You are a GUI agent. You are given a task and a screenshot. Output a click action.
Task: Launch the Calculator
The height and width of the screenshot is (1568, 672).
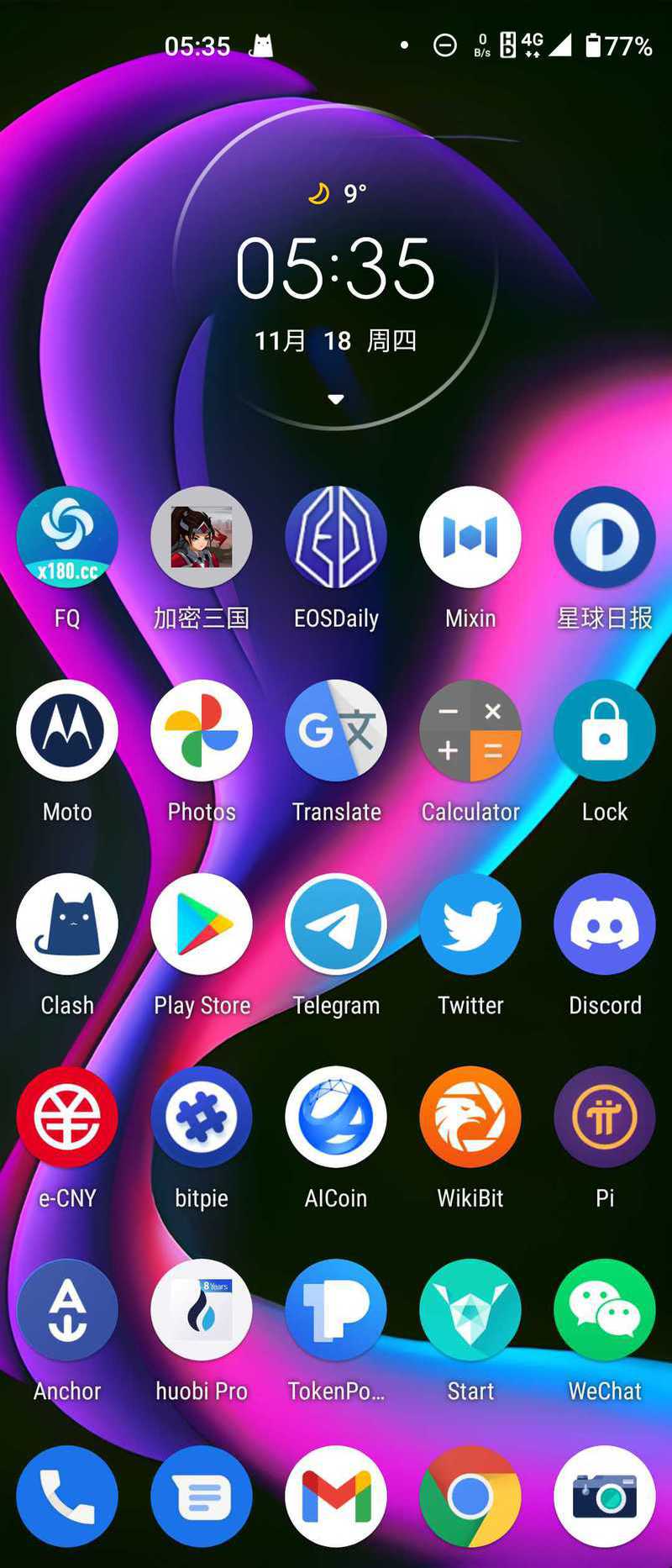pos(470,730)
